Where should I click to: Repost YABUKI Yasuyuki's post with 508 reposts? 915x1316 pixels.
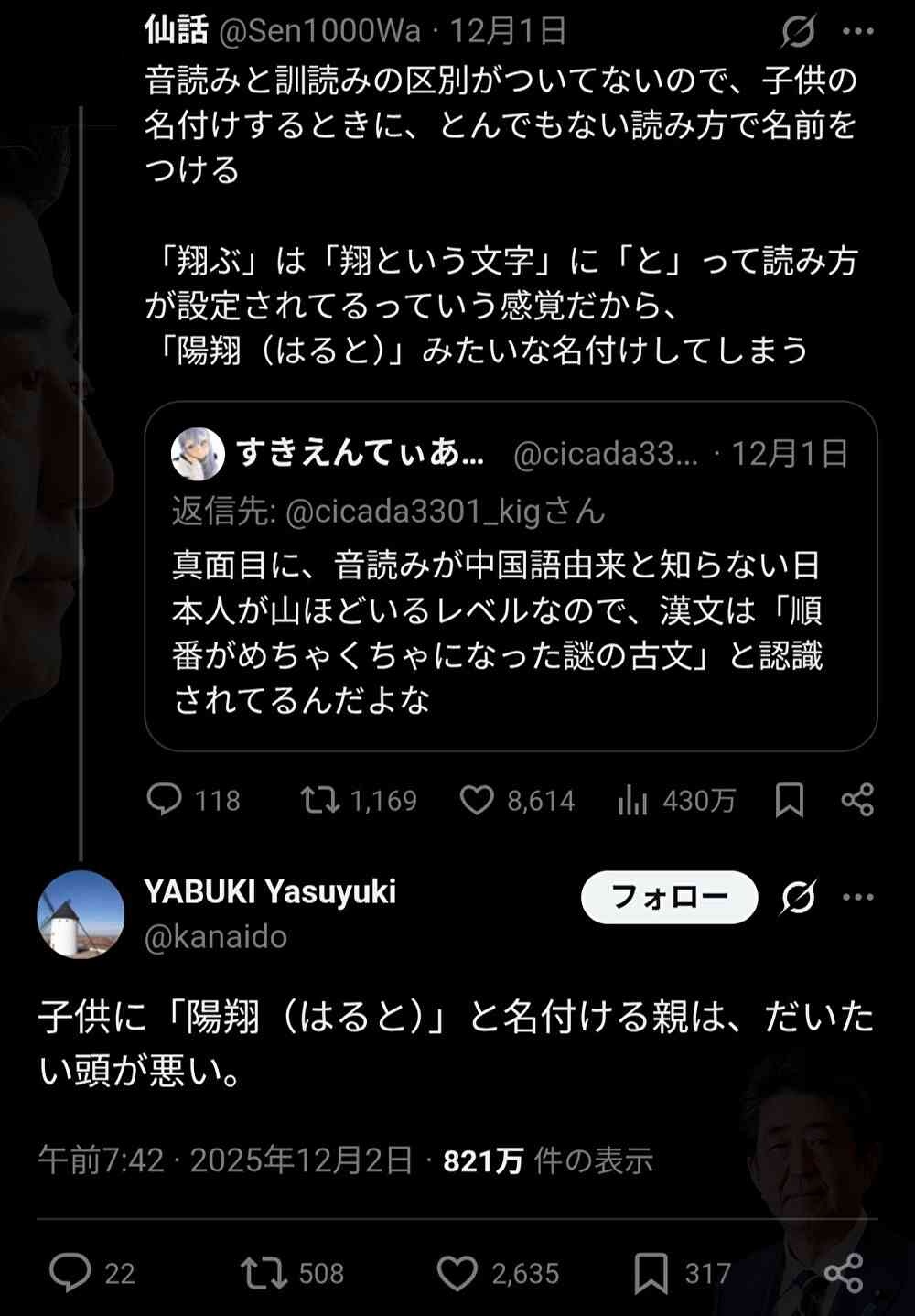(x=264, y=1273)
